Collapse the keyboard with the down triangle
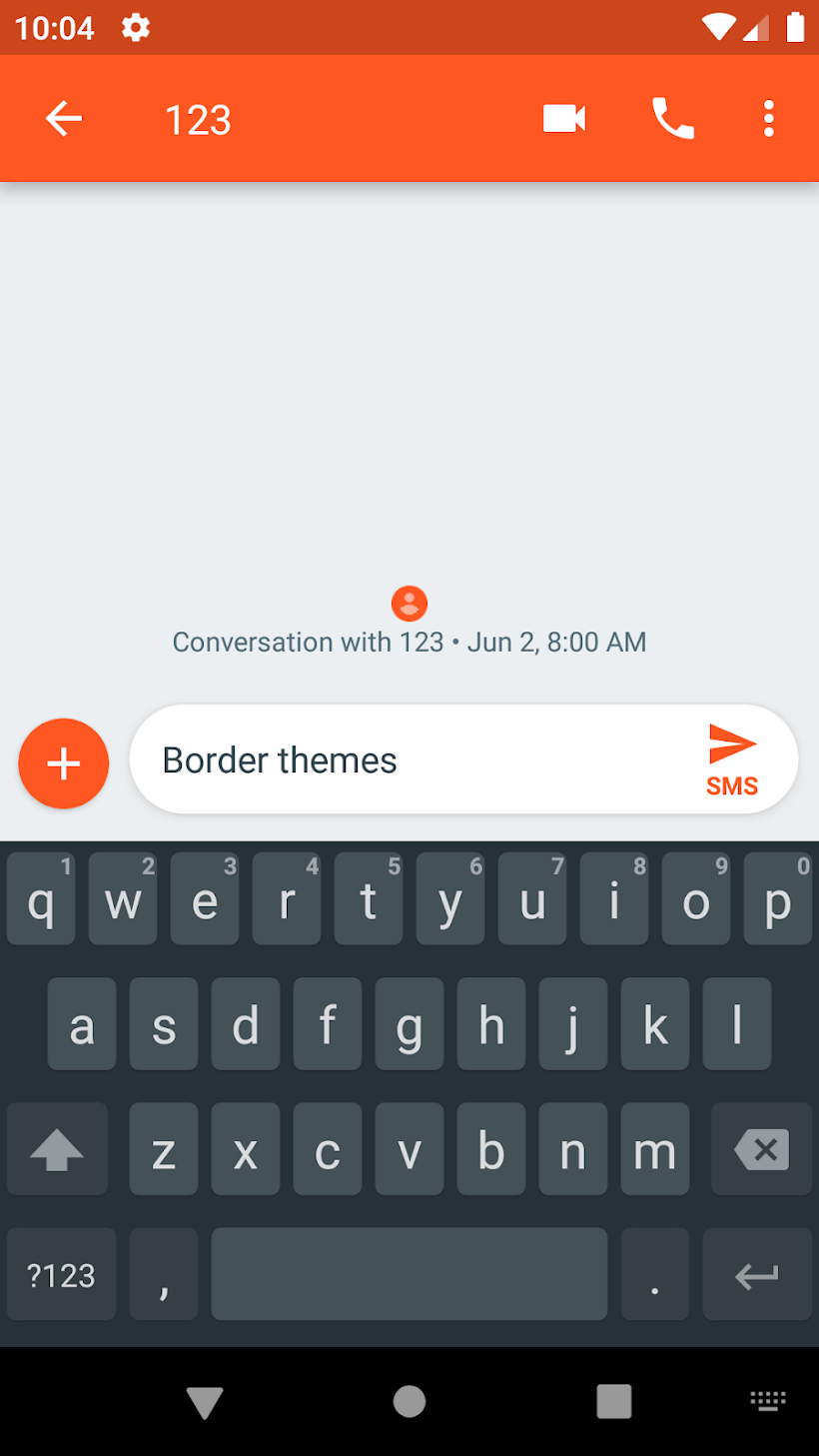 [x=205, y=1401]
